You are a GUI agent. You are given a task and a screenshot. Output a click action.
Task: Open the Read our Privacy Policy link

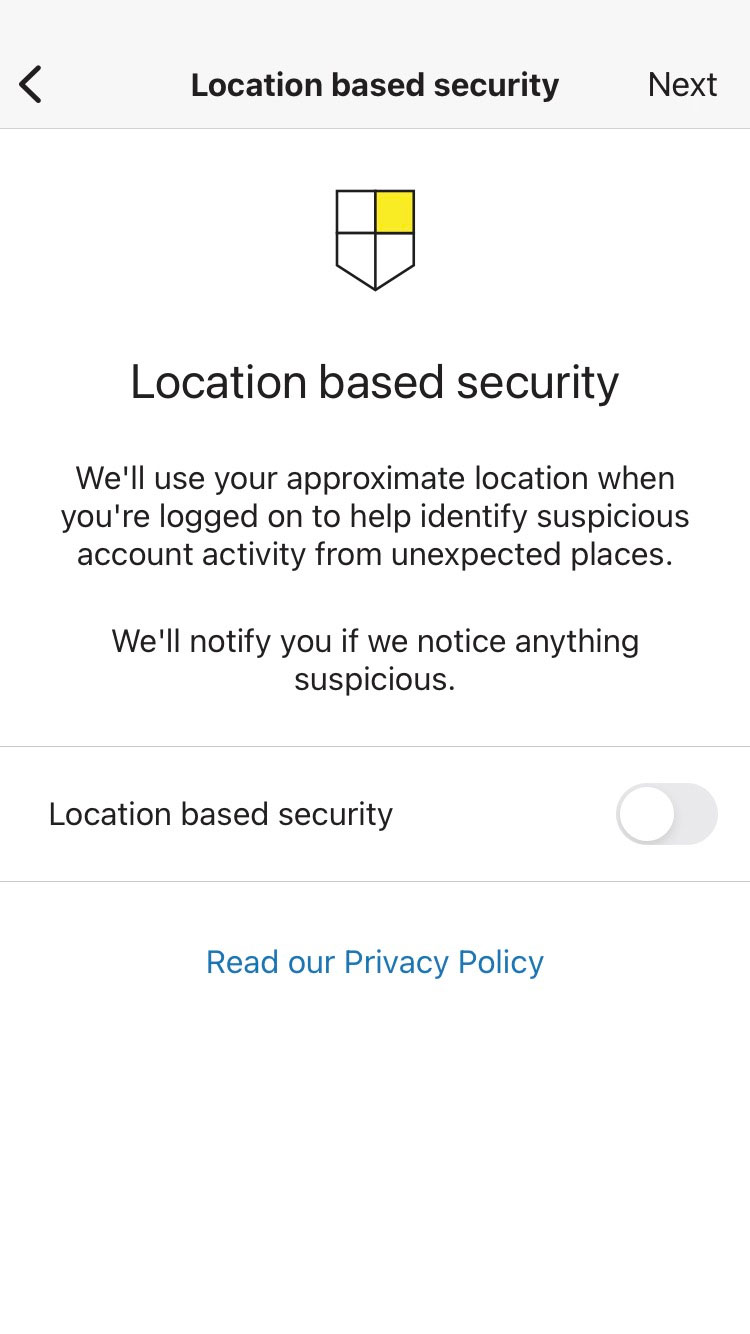[x=375, y=962]
